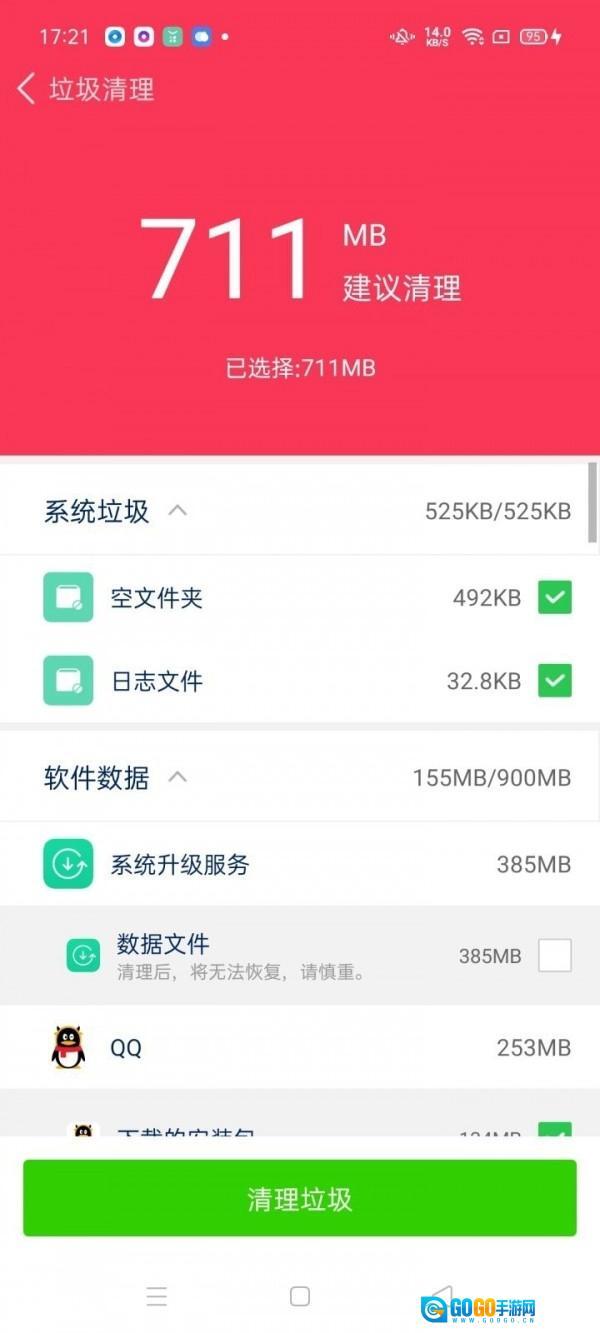The image size is (600, 1333).
Task: Go to the home screen
Action: tap(300, 1297)
